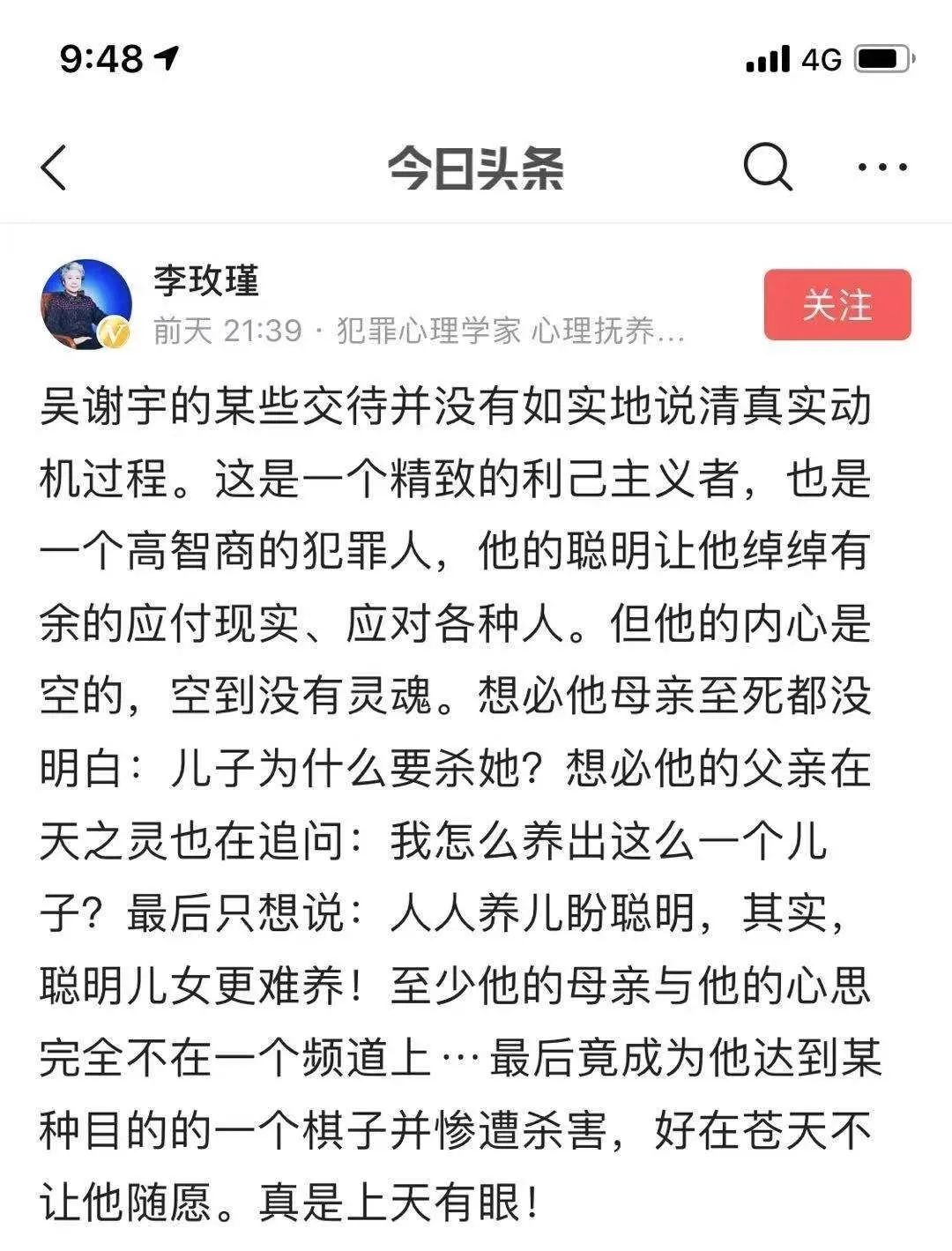The image size is (952, 1251).
Task: Open the three-dot overflow menu
Action: 882,167
